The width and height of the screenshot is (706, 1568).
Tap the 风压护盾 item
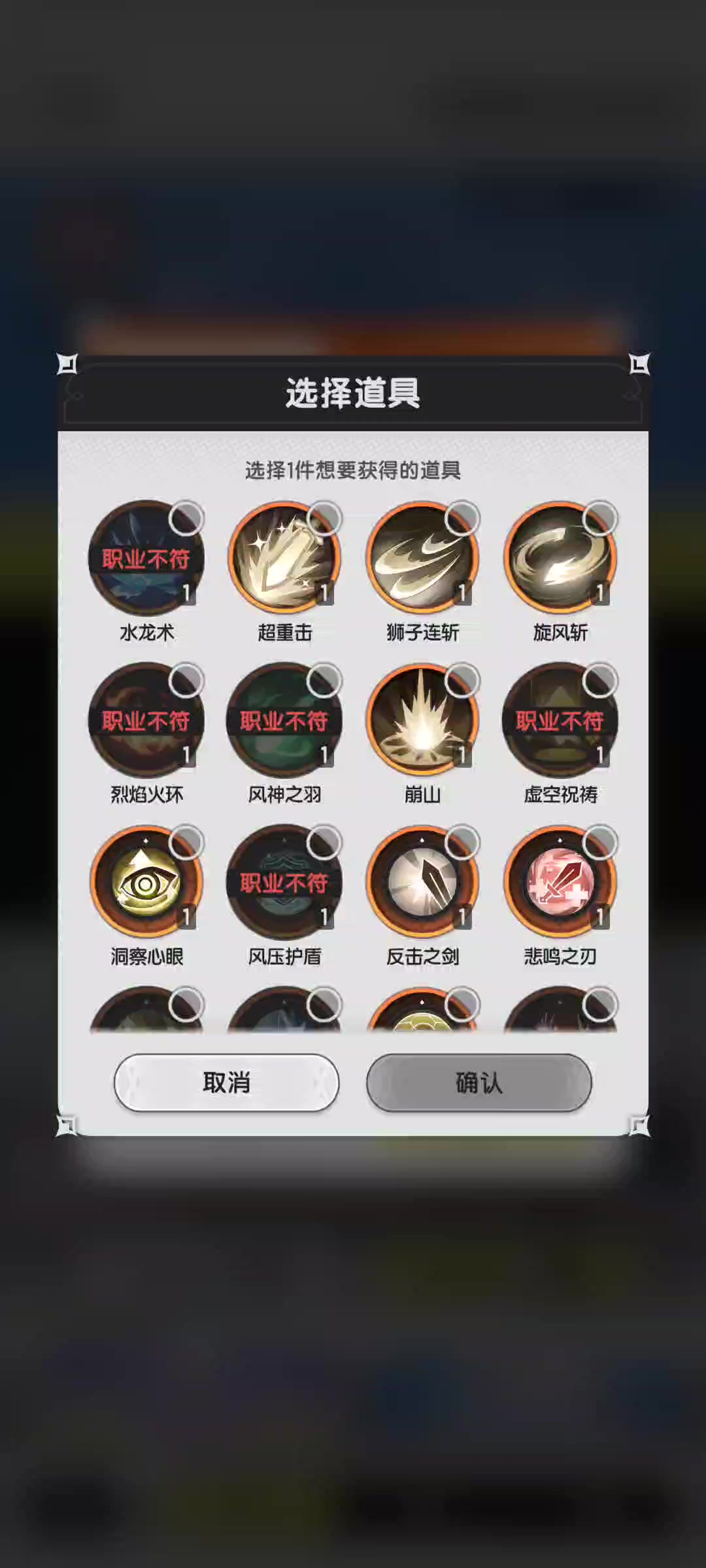coord(284,883)
